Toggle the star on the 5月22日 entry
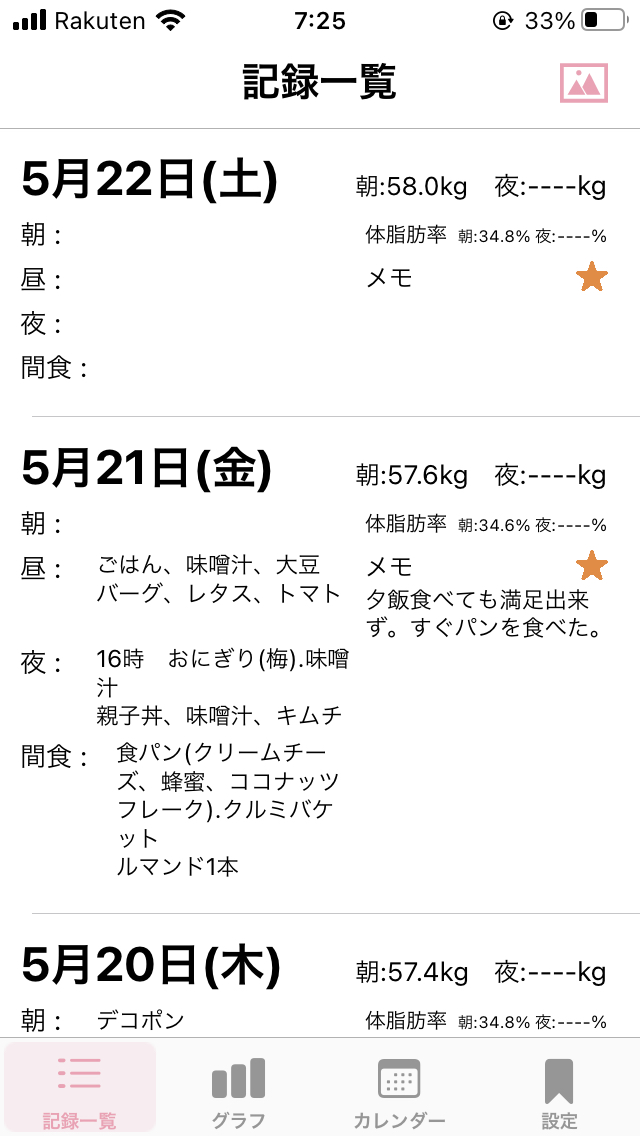 pos(591,277)
